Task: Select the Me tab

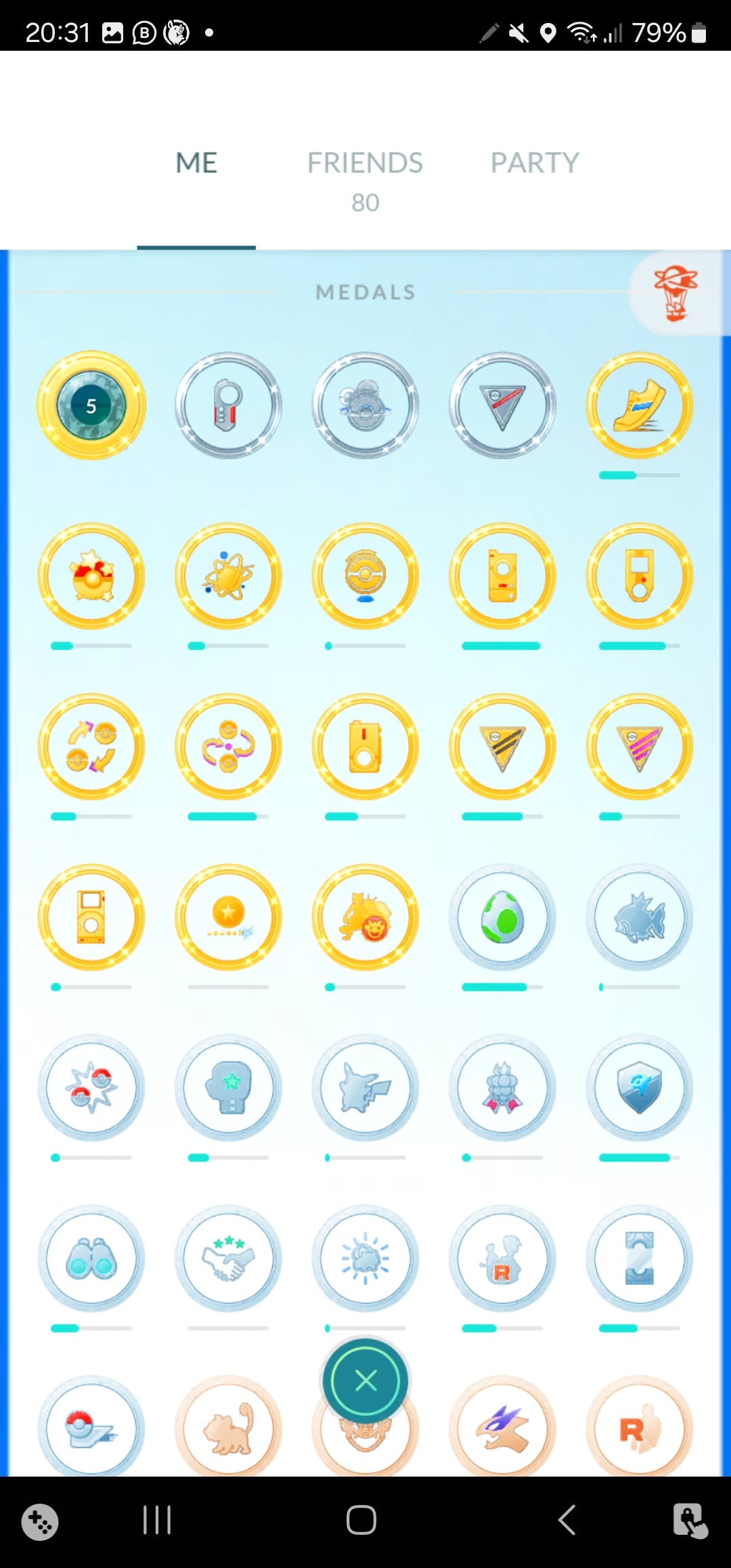Action: point(196,163)
